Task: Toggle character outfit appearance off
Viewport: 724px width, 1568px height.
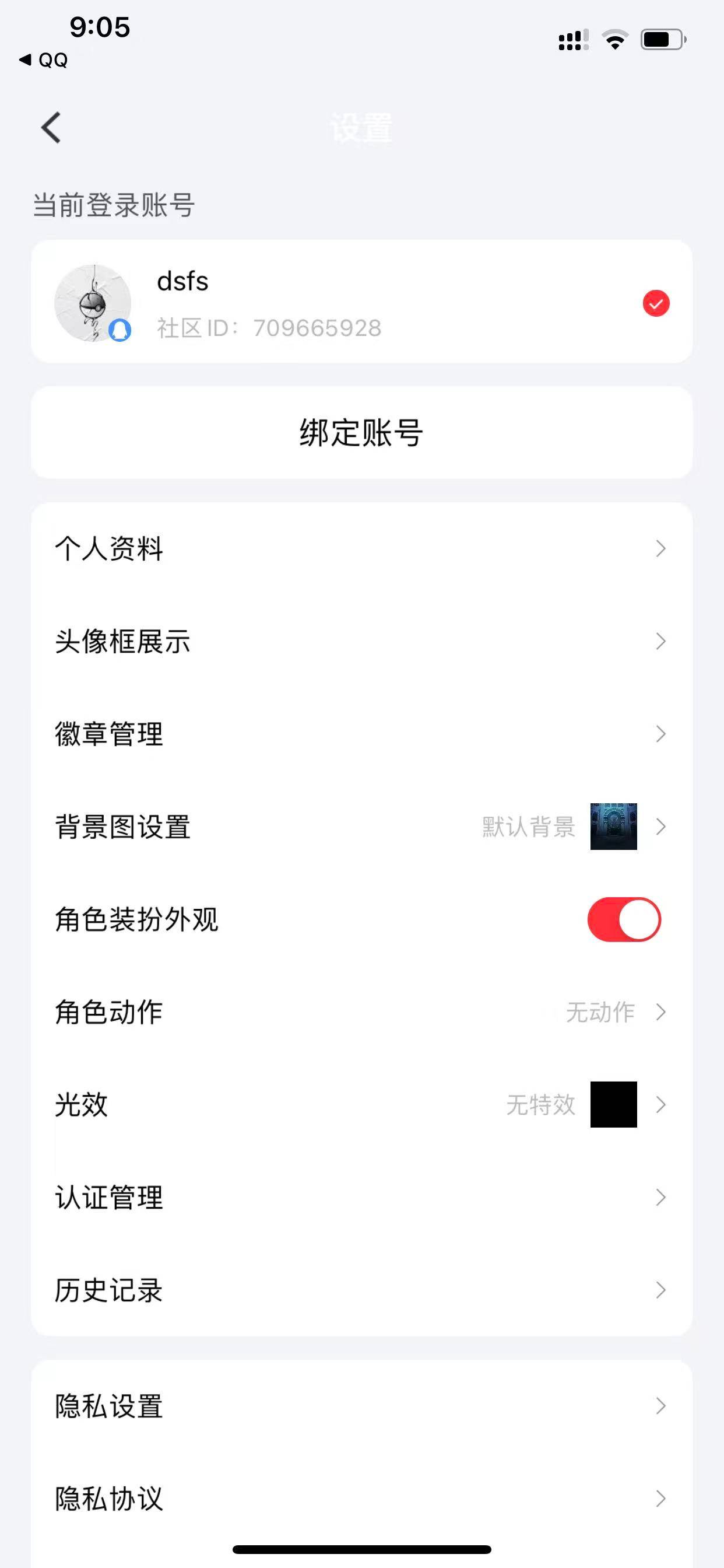Action: pyautogui.click(x=624, y=919)
